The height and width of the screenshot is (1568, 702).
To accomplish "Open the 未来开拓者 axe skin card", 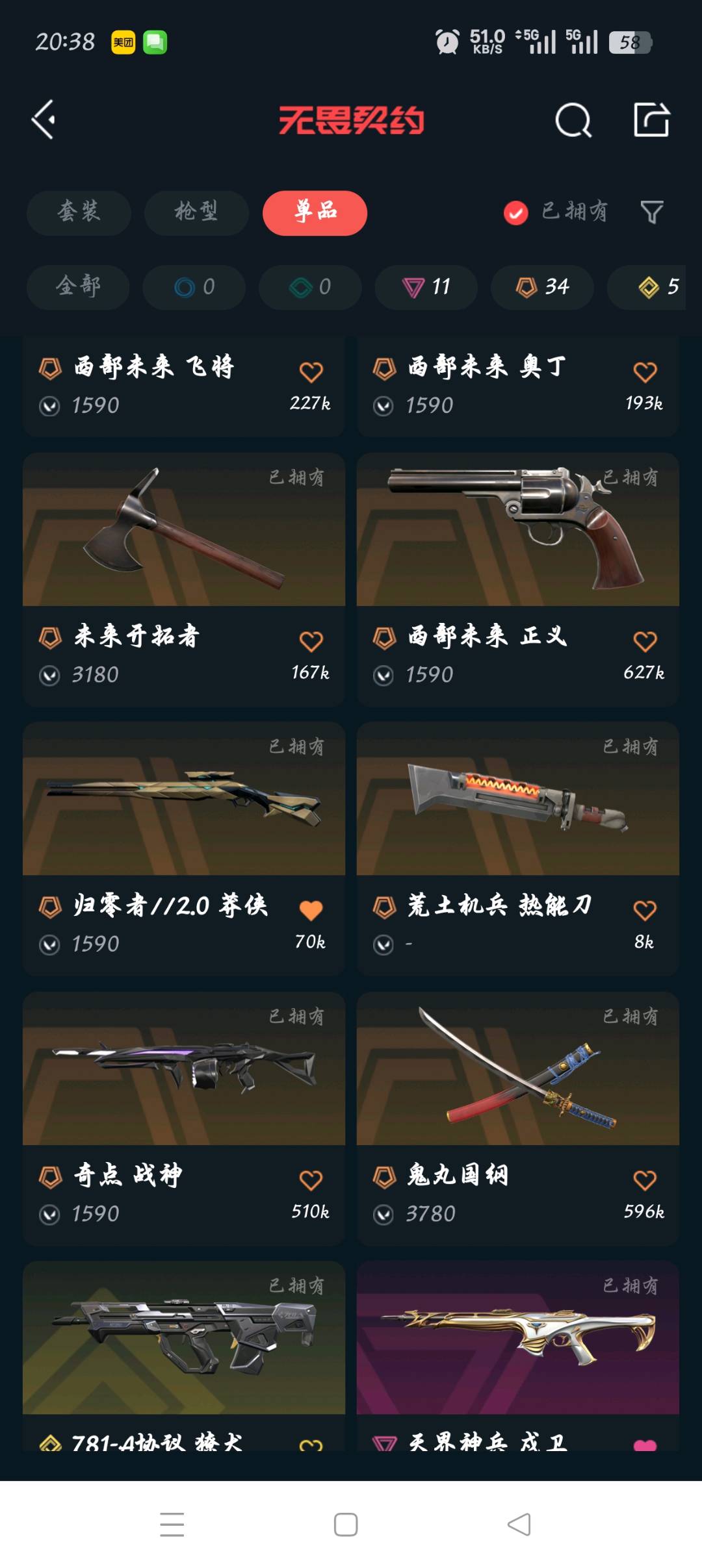I will (x=184, y=579).
